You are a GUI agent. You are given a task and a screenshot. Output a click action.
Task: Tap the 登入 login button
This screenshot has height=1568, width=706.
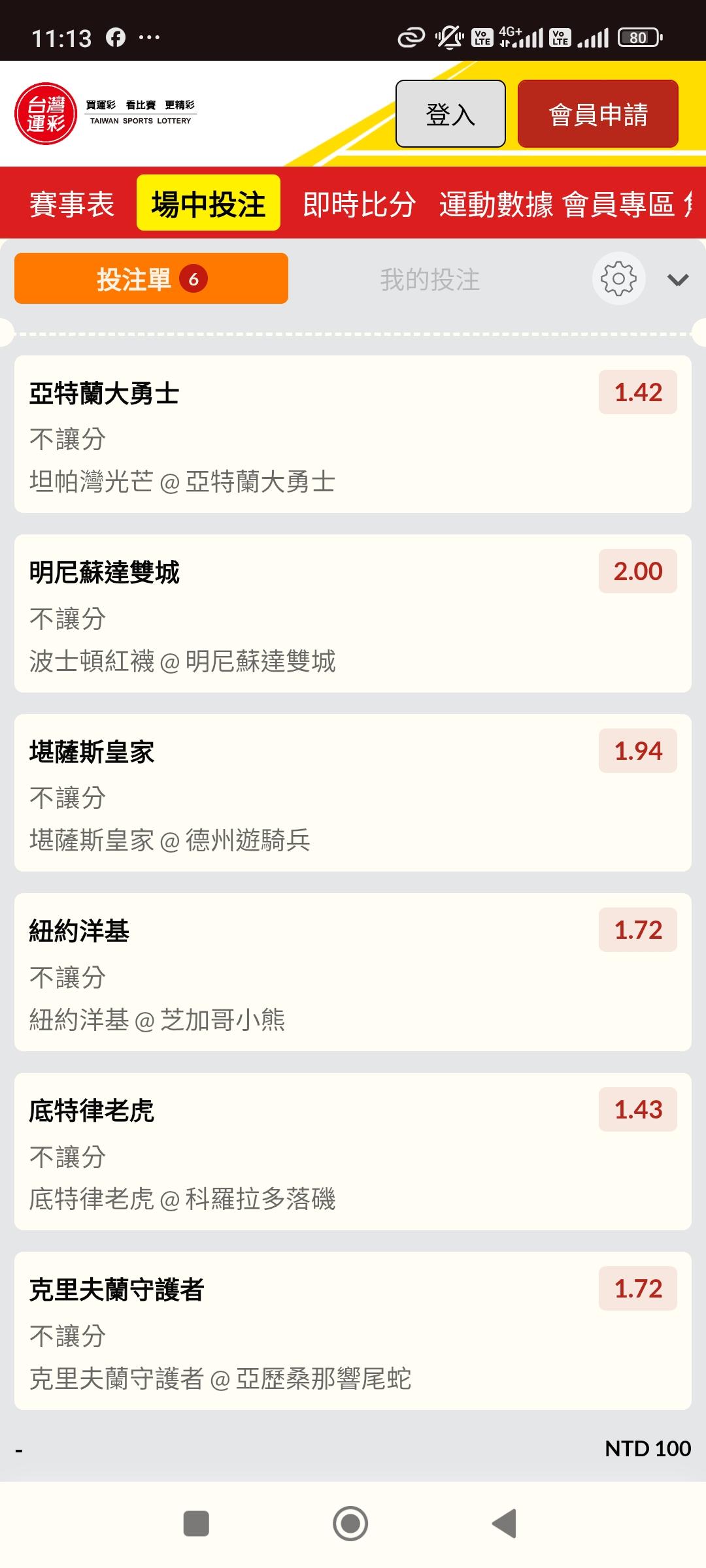tap(450, 114)
